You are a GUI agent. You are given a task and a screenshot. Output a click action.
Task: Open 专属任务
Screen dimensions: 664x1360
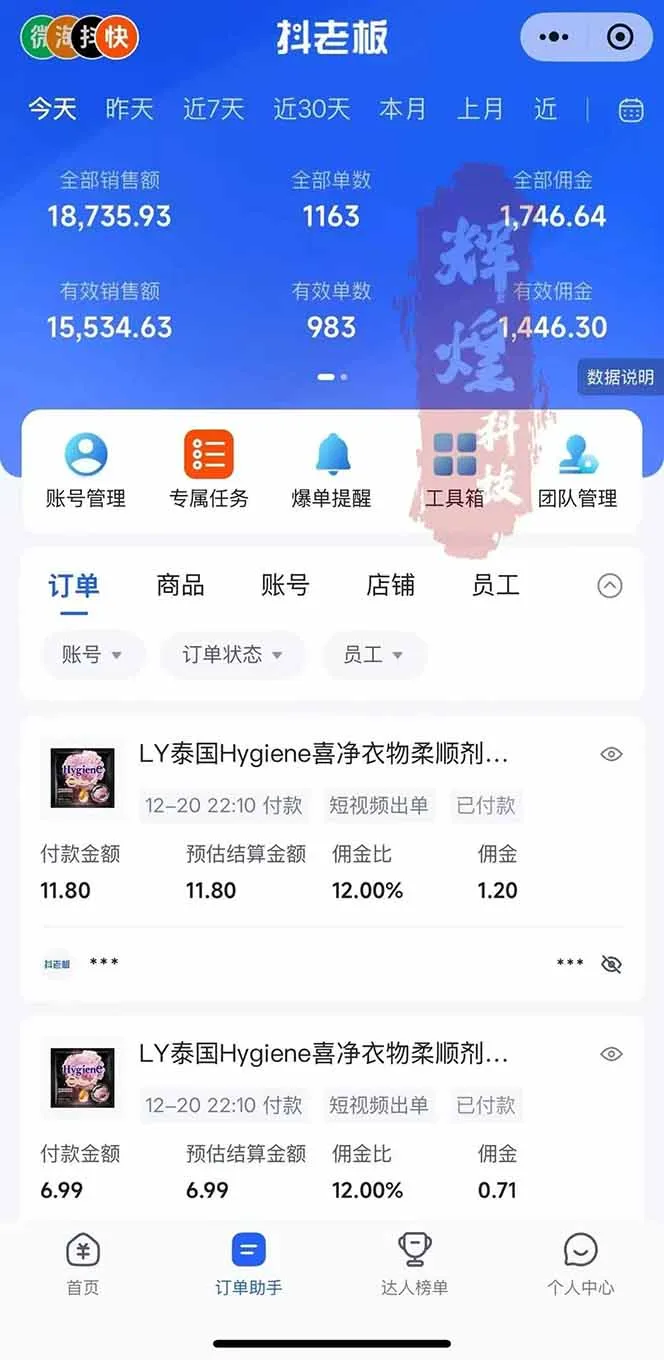click(209, 470)
